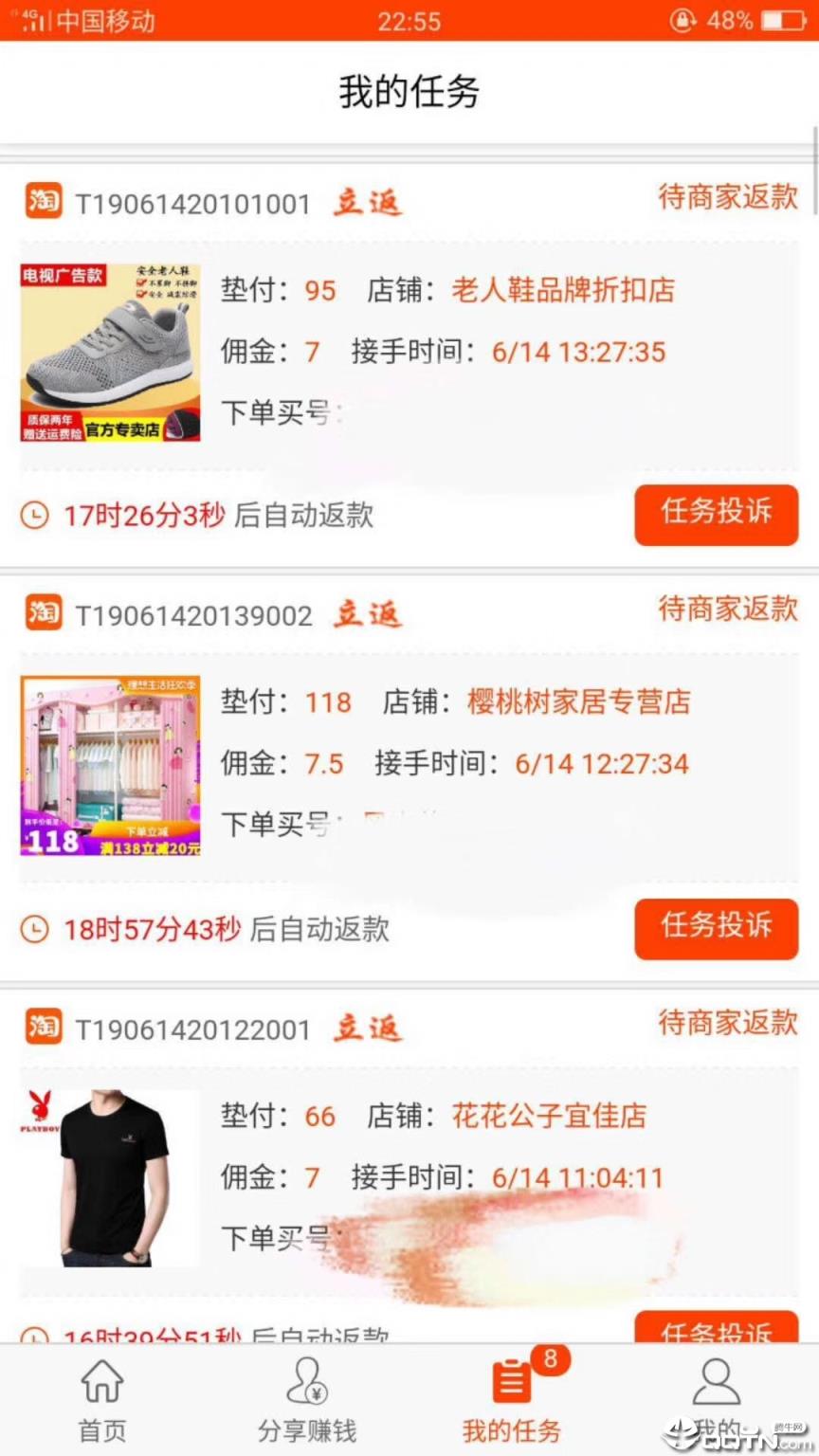Tap the pink wardrobe product thumbnail
Screen dimensions: 819x1456
tap(110, 765)
